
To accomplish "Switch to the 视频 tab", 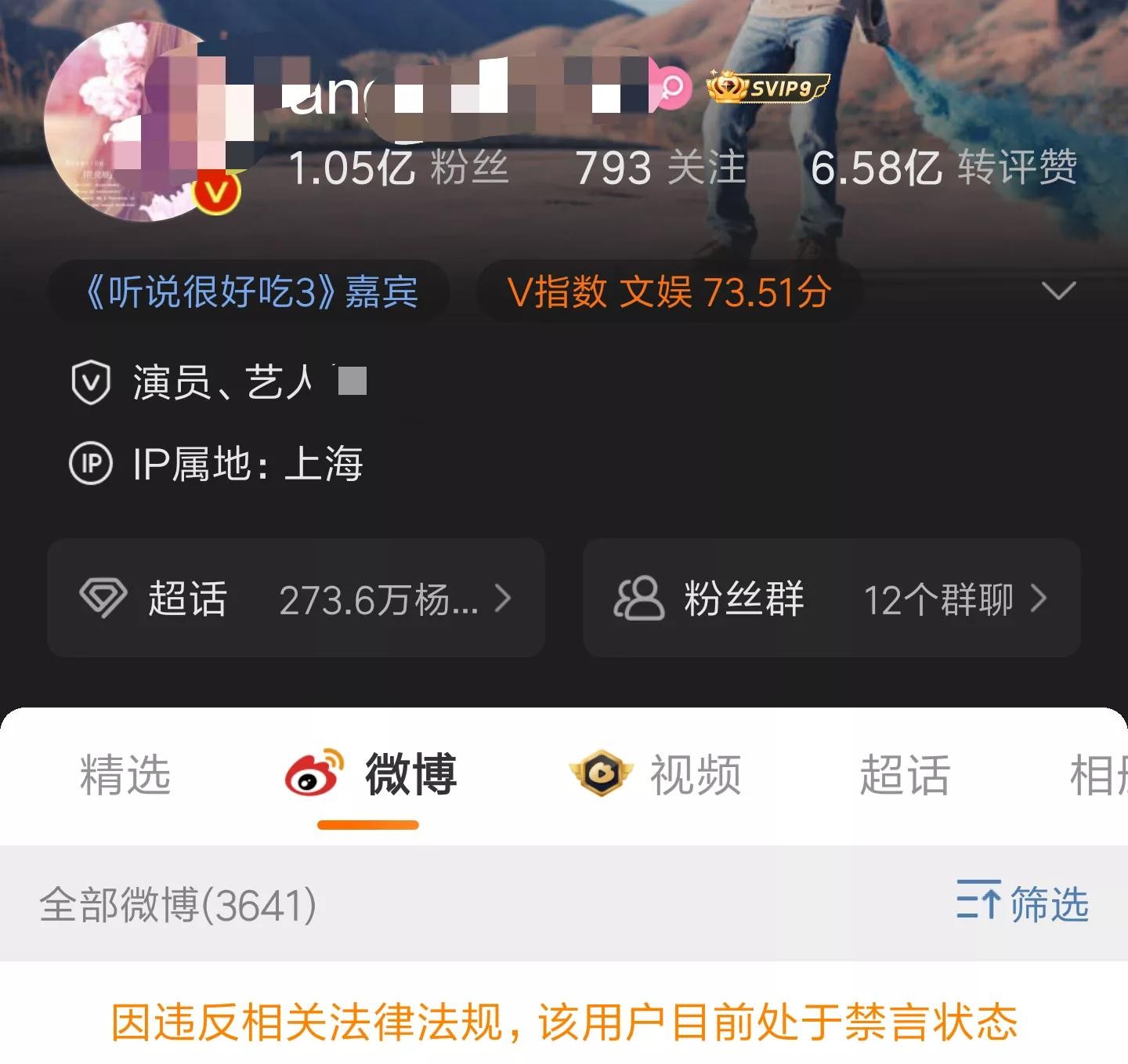I will pyautogui.click(x=656, y=775).
